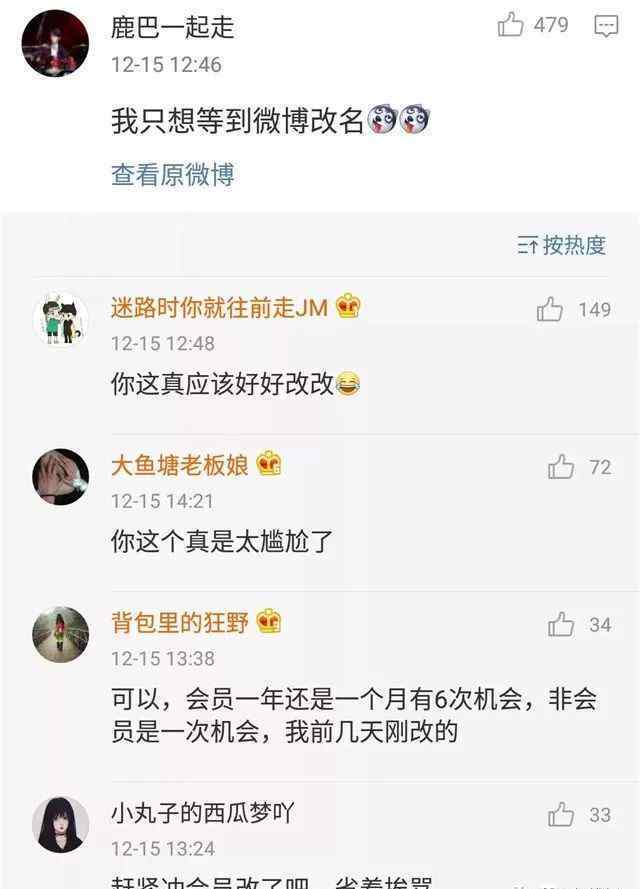Change the comment sorting via 按热度
The width and height of the screenshot is (640, 889).
(x=562, y=245)
